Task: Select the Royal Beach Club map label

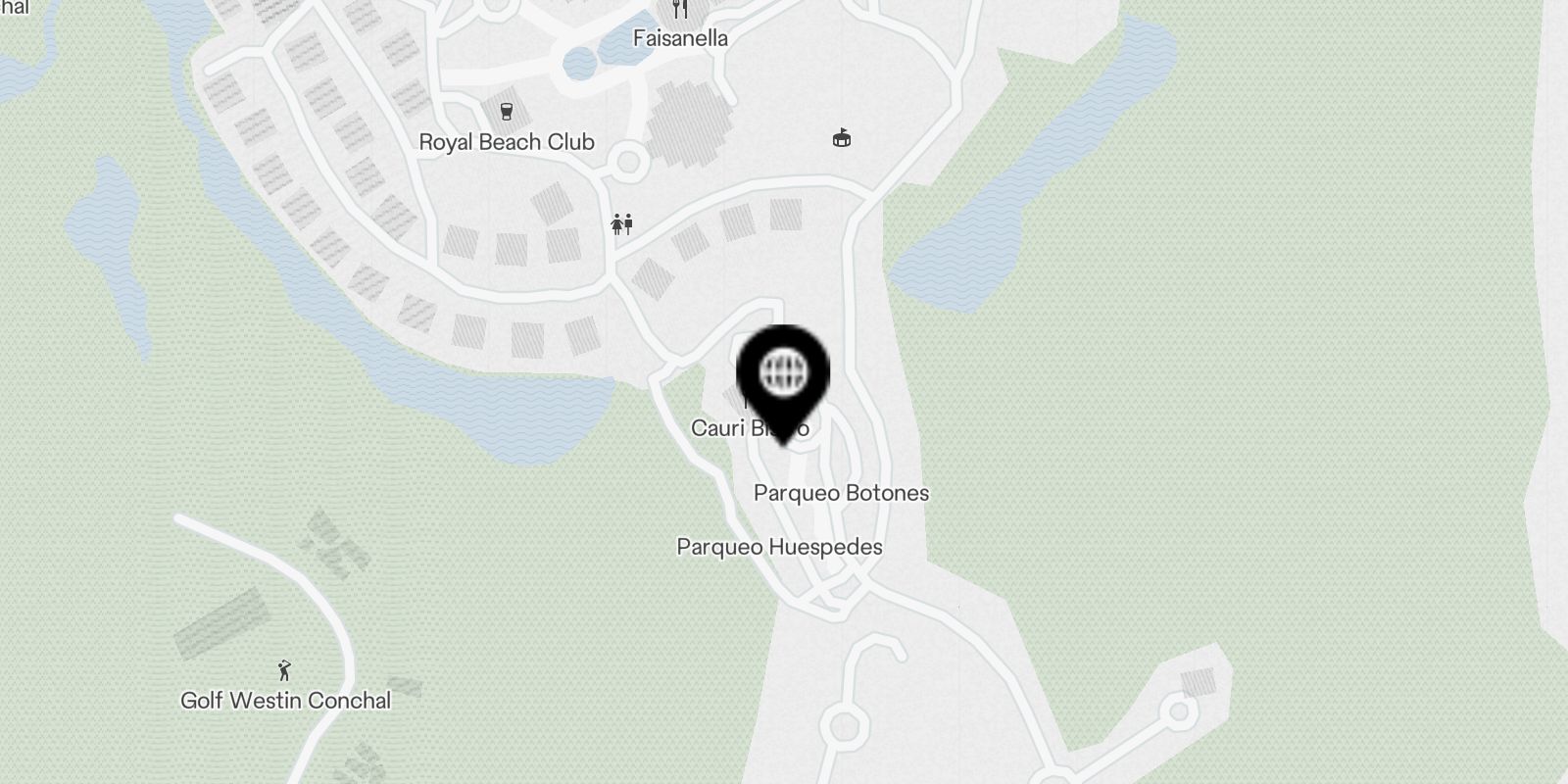Action: click(507, 142)
